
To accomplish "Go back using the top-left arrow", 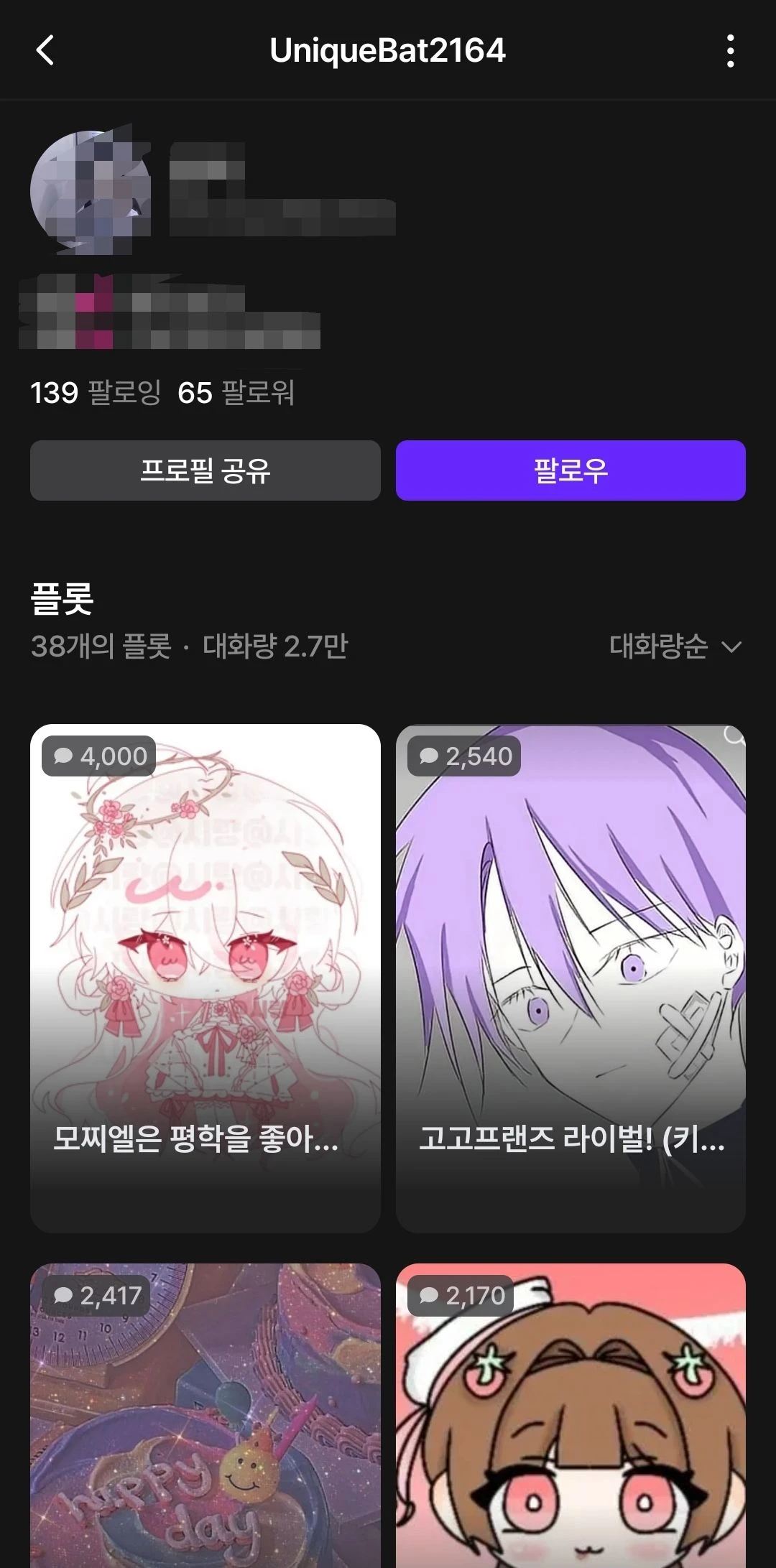I will [45, 51].
